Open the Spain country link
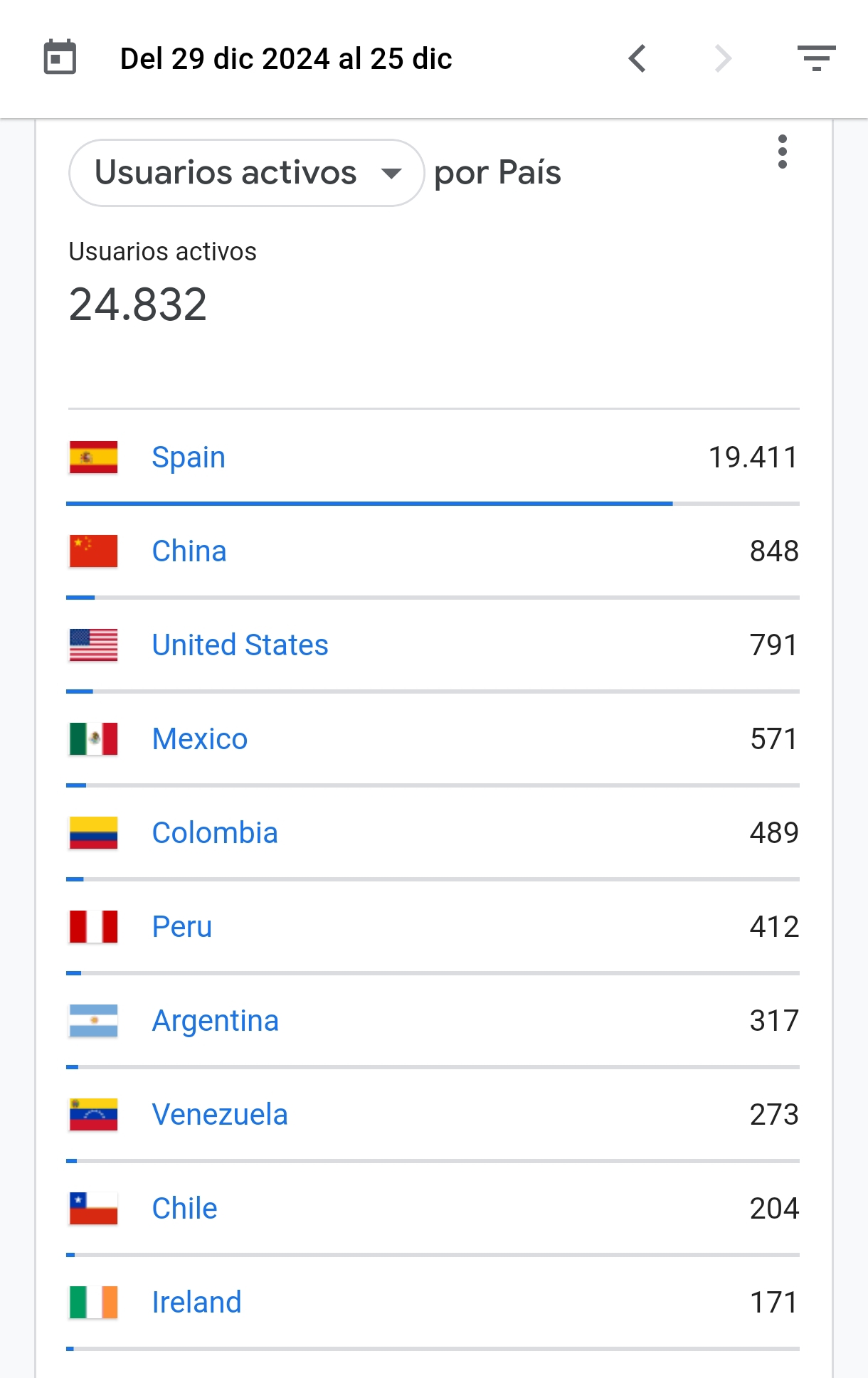Viewport: 868px width, 1378px height. pyautogui.click(x=189, y=457)
